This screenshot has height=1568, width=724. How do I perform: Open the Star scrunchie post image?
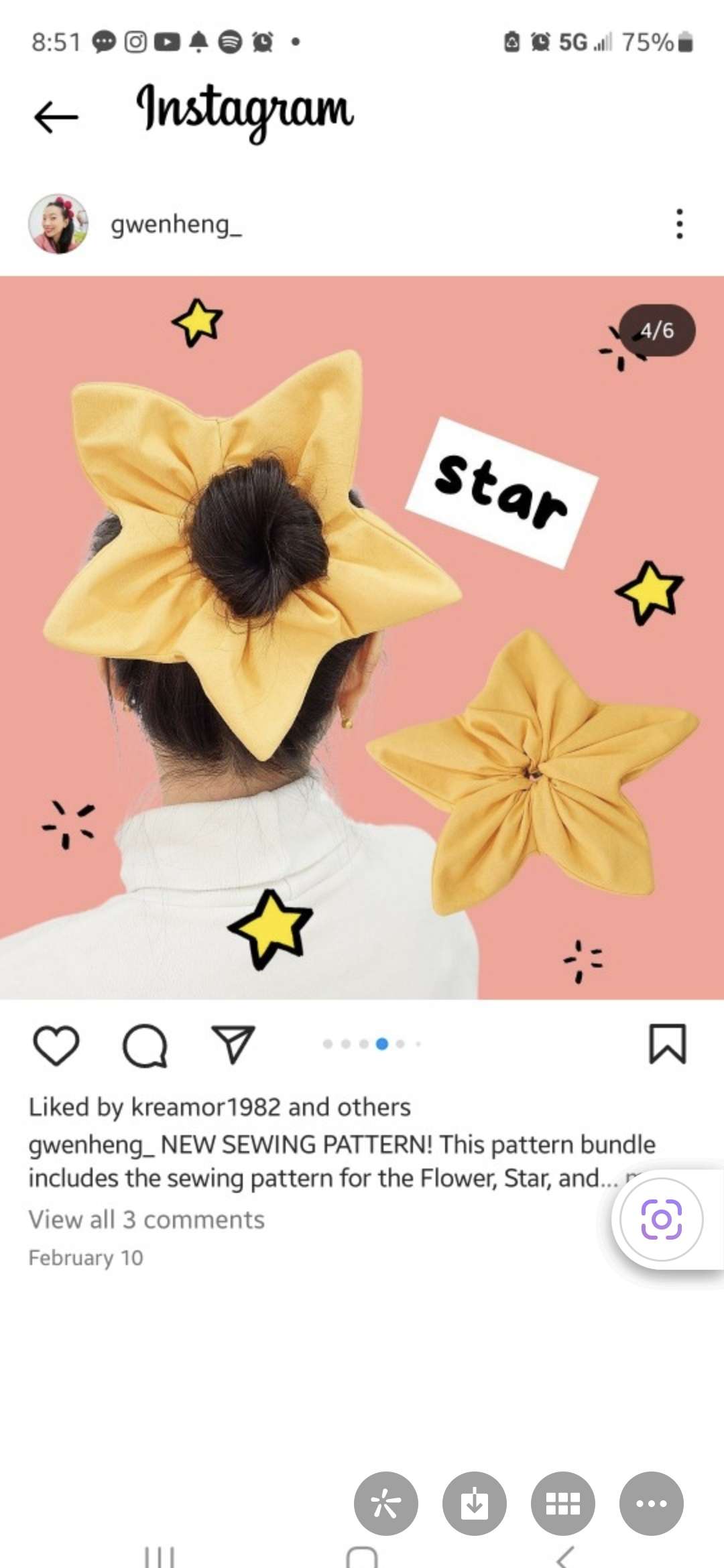(362, 637)
